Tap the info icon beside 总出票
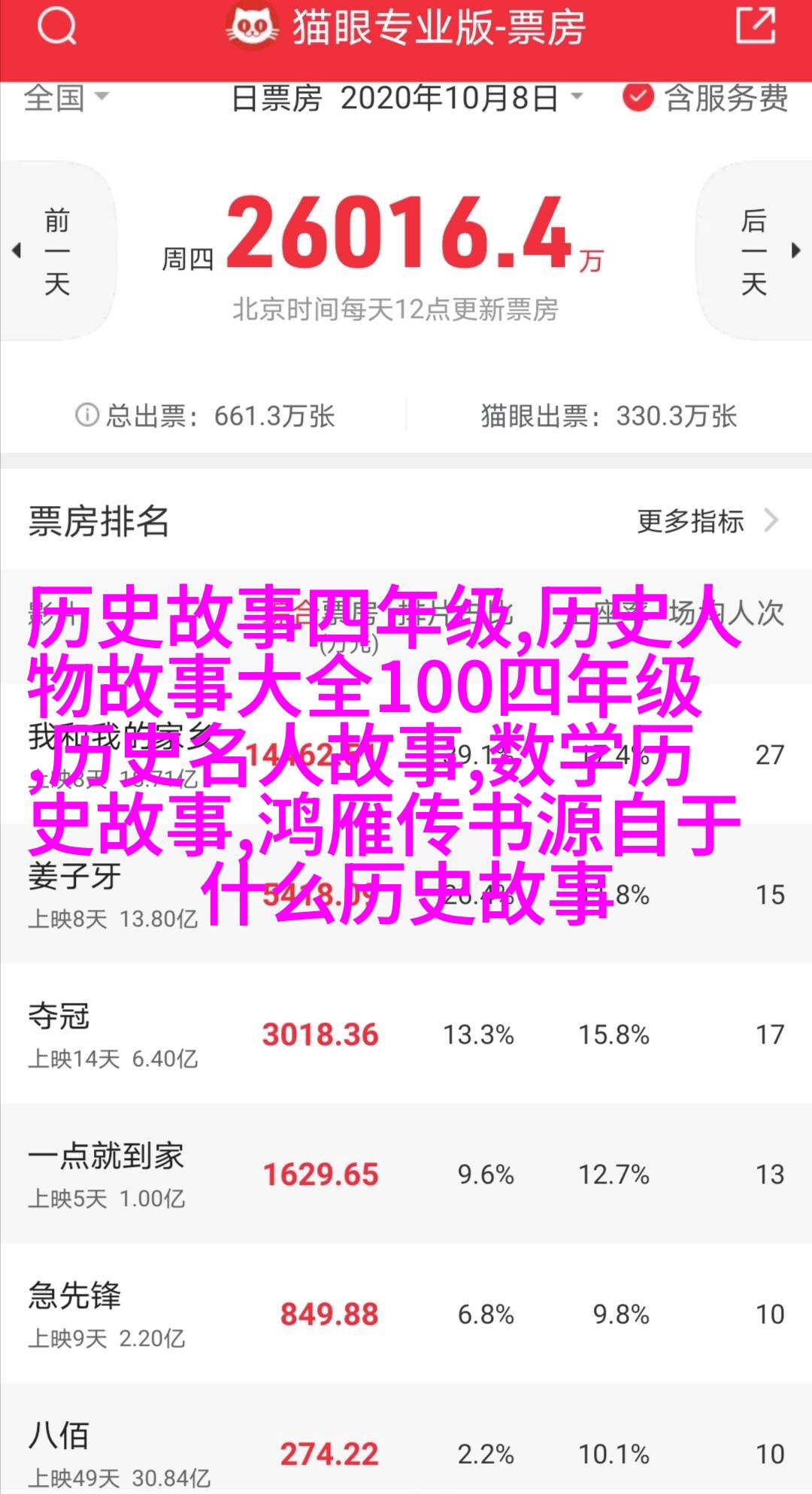812x1494 pixels. 87,415
